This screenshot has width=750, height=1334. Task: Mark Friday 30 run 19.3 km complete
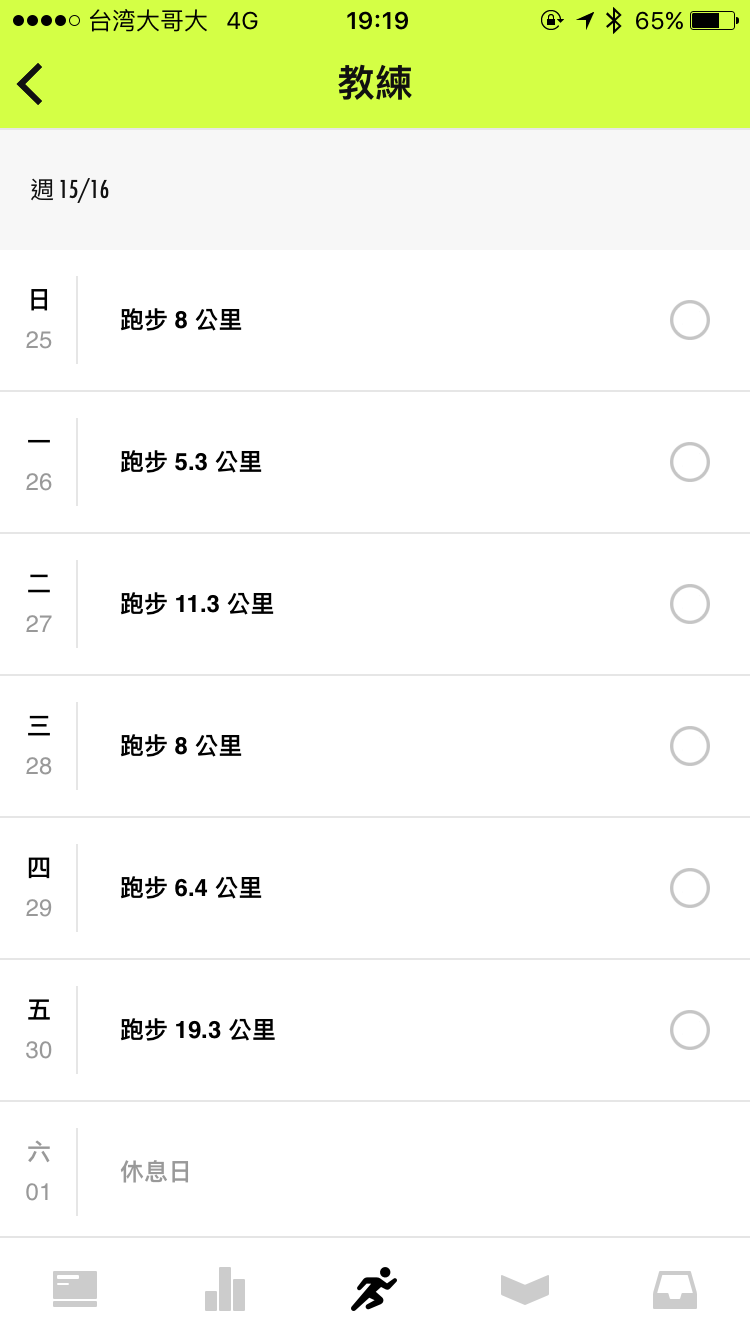tap(689, 1030)
